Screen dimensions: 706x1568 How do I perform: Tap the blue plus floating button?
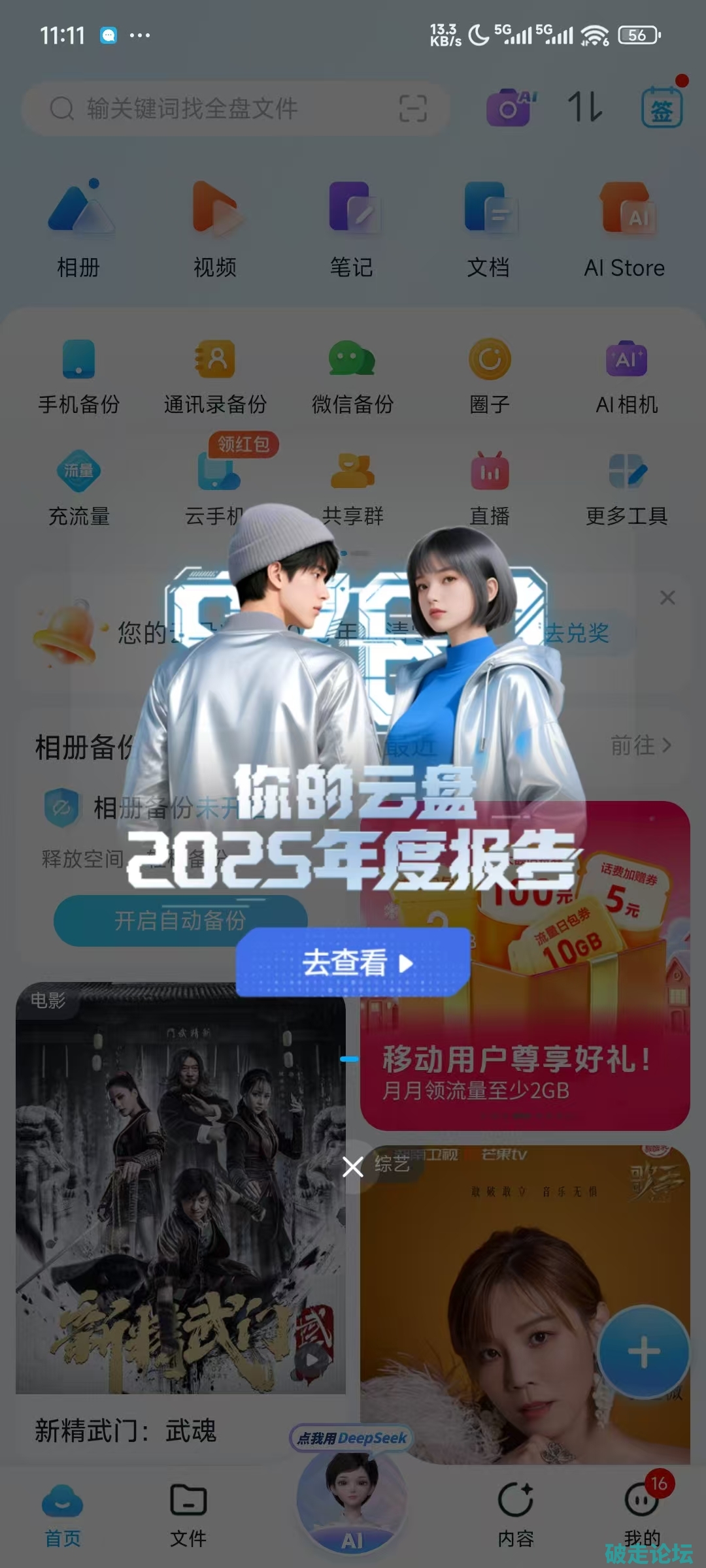point(643,1352)
